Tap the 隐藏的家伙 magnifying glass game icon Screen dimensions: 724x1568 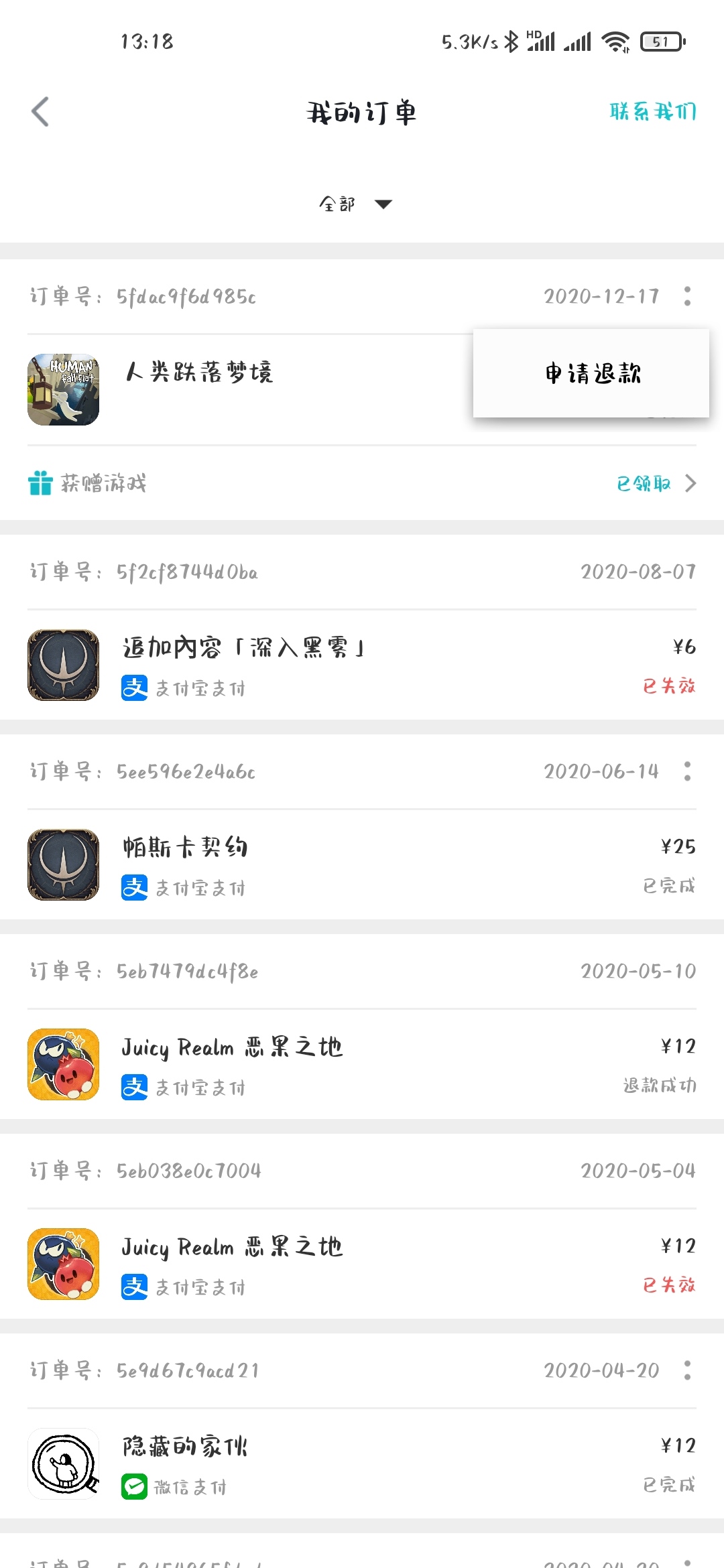point(63,1465)
